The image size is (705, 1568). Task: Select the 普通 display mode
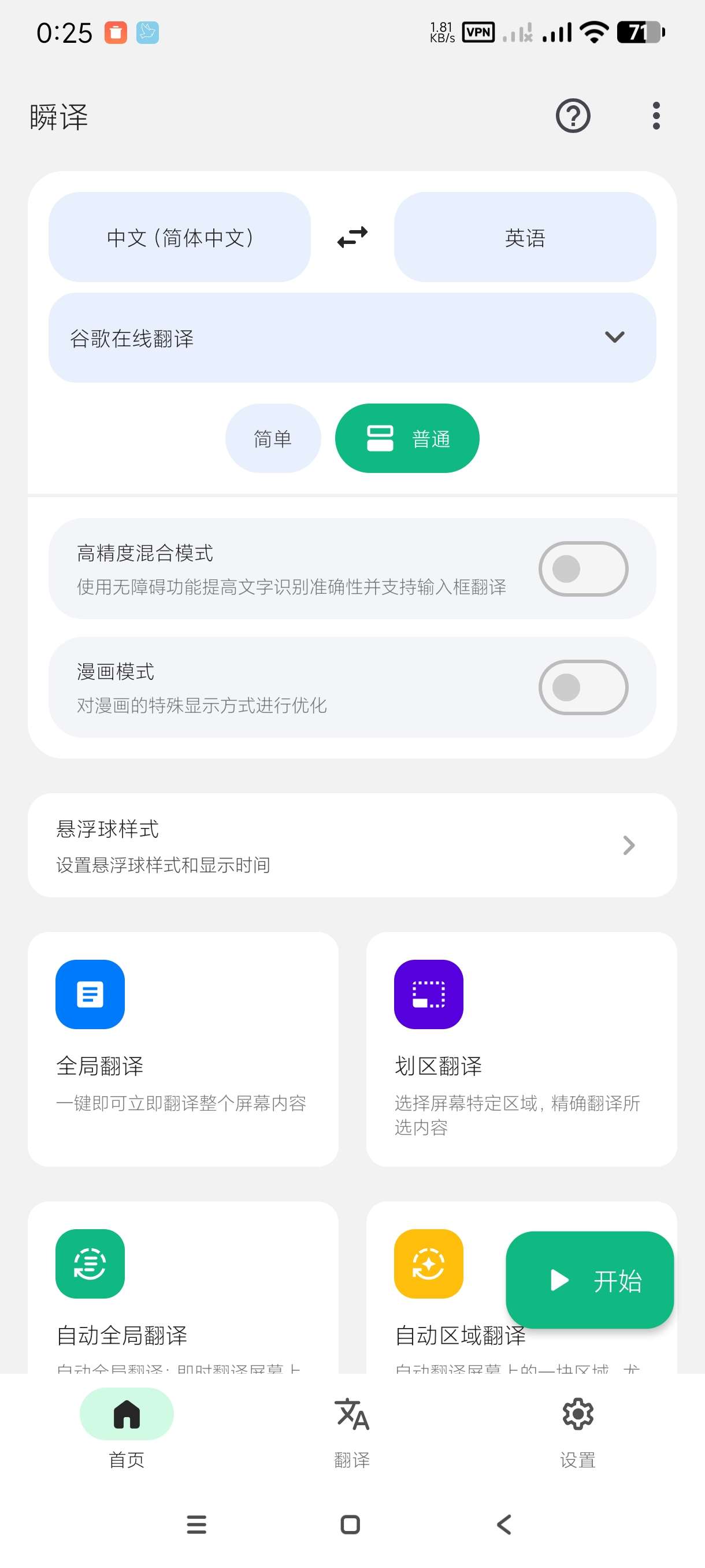pos(407,438)
